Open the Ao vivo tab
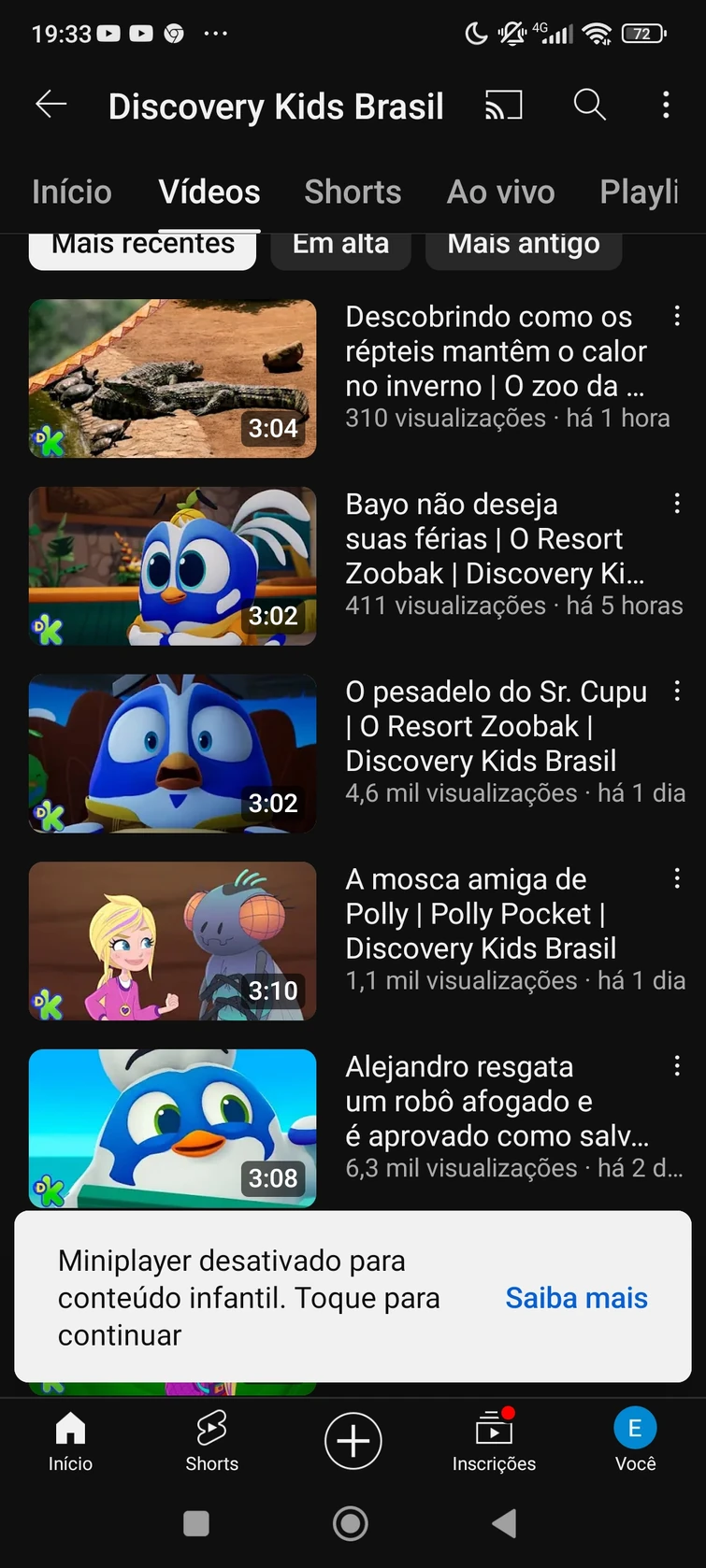 pos(500,192)
